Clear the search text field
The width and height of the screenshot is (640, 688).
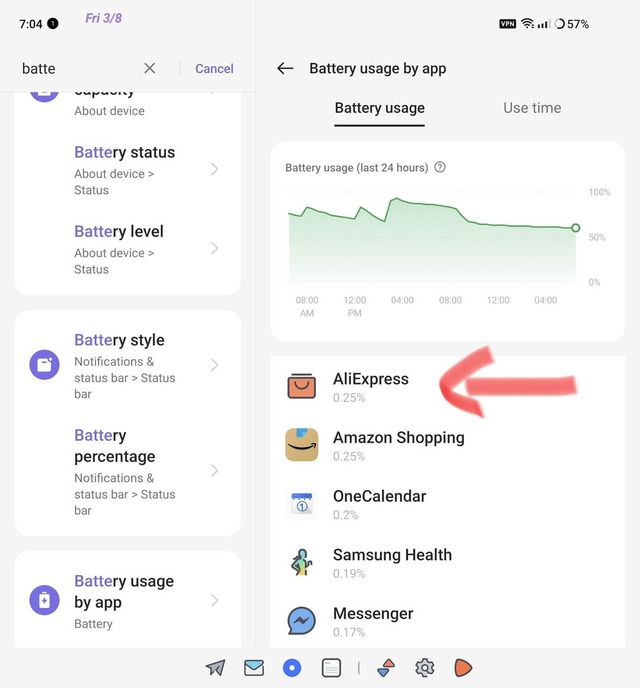coord(150,68)
